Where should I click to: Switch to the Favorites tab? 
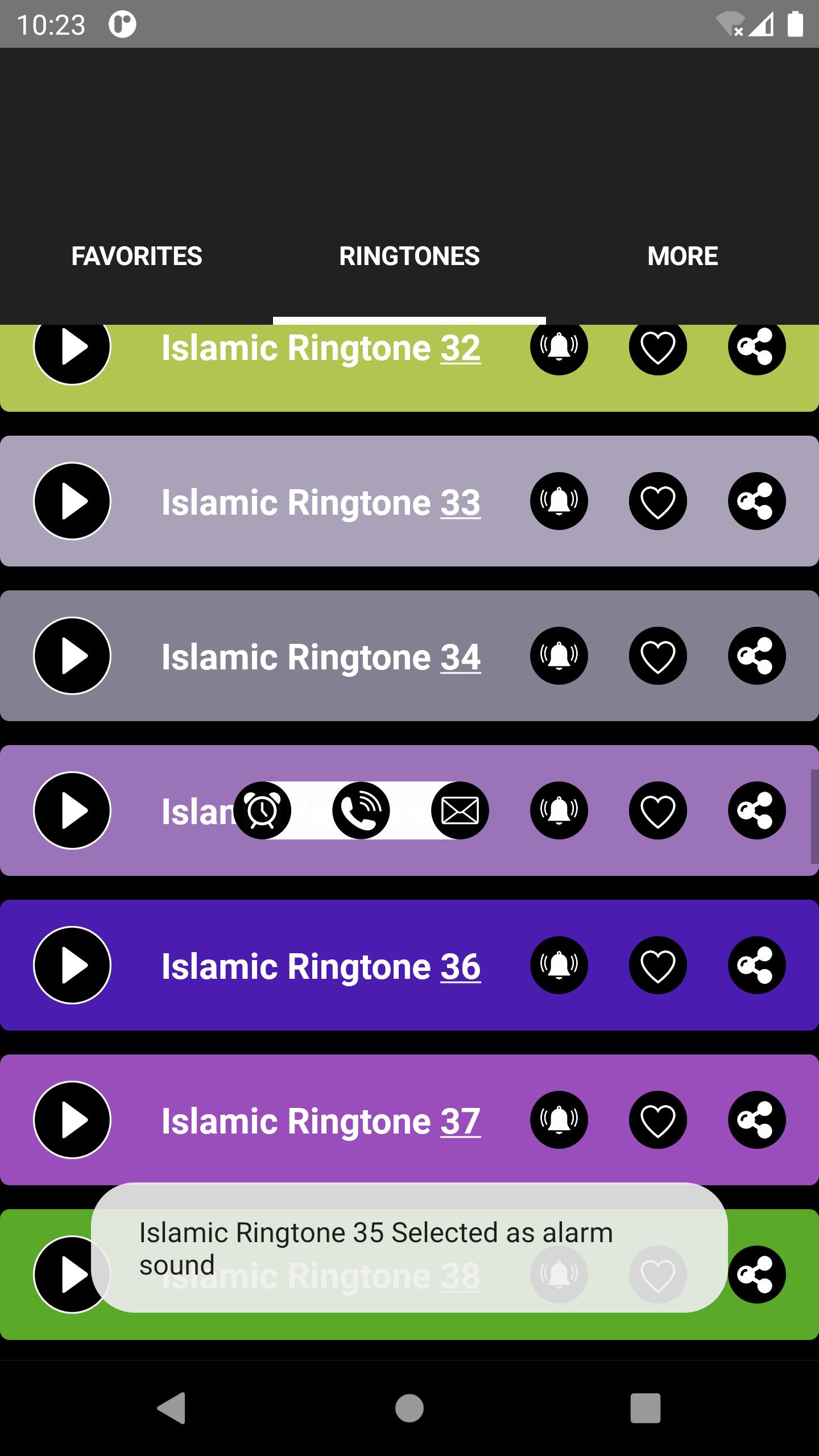pyautogui.click(x=136, y=256)
